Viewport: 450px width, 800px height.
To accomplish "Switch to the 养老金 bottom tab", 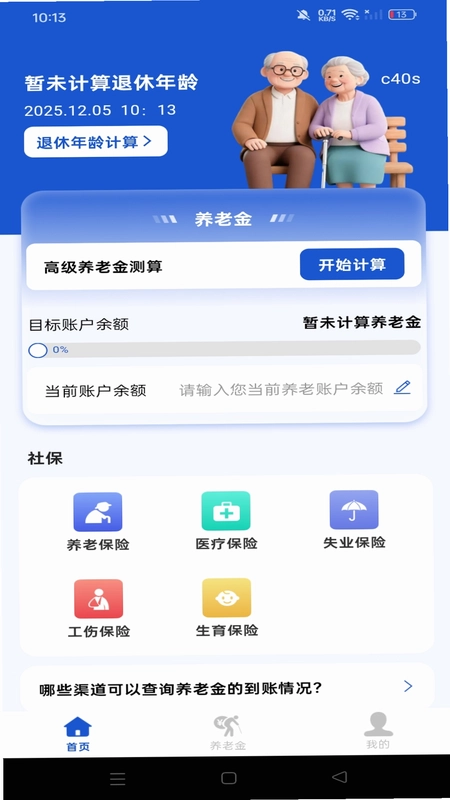I will coord(228,733).
